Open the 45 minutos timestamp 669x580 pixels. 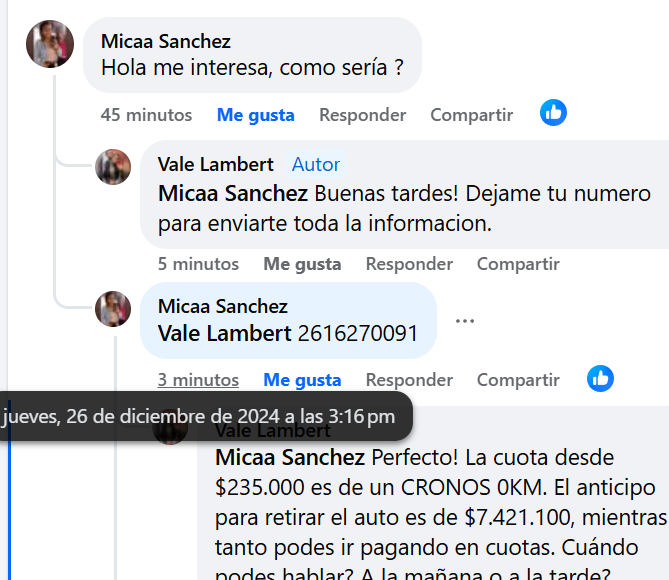click(146, 115)
